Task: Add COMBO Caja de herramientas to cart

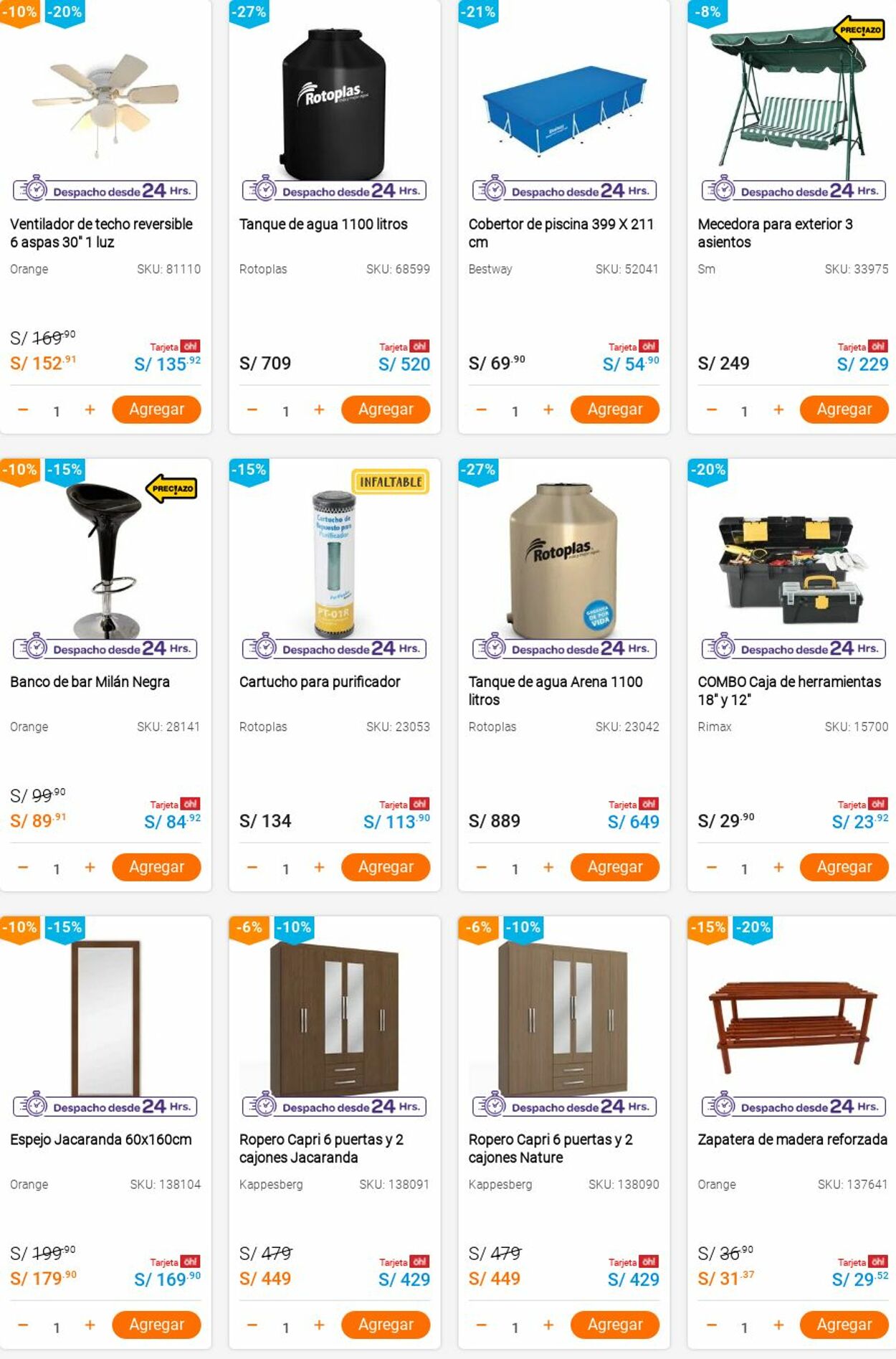Action: click(844, 867)
